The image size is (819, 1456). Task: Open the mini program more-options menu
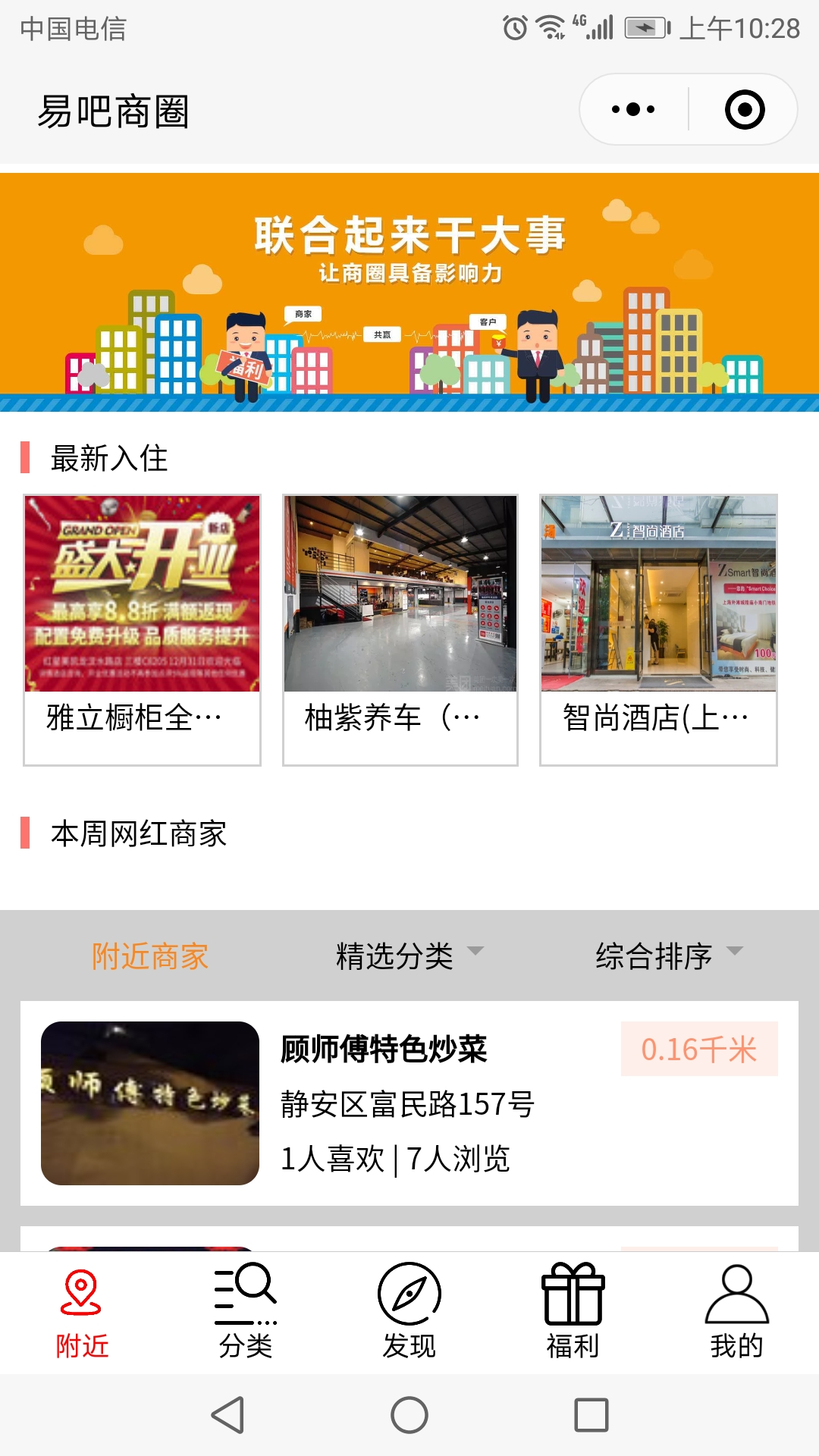pyautogui.click(x=633, y=110)
